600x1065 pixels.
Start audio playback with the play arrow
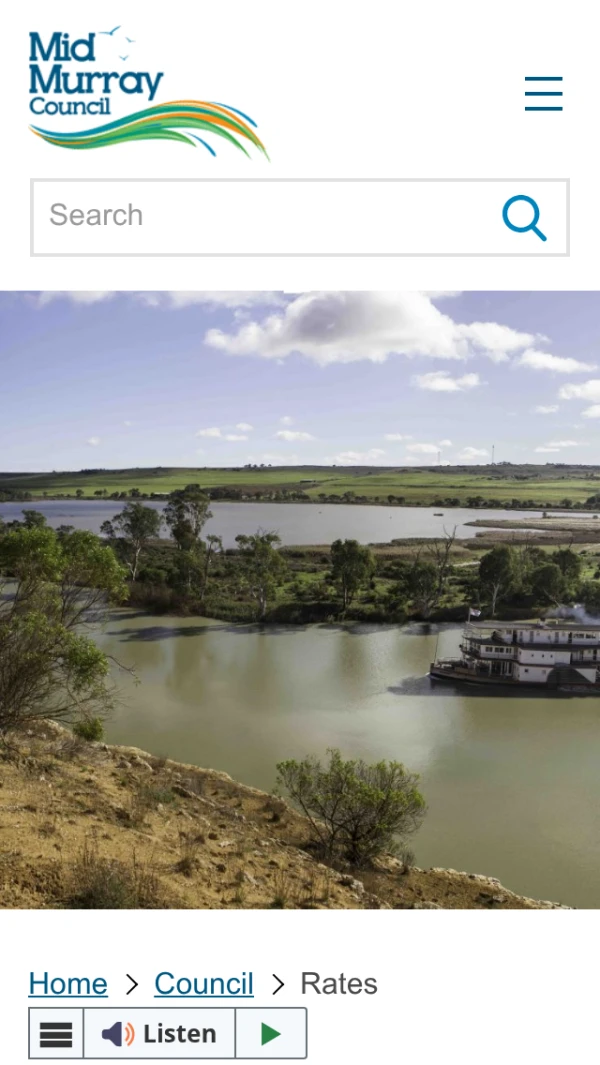[x=271, y=1034]
